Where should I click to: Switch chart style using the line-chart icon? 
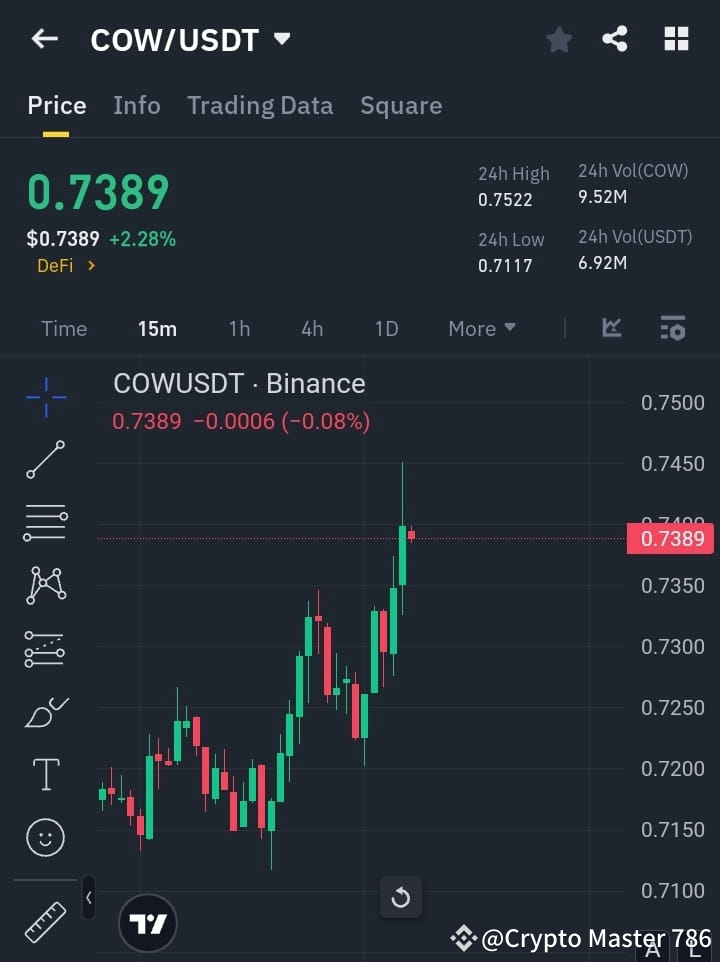(611, 328)
